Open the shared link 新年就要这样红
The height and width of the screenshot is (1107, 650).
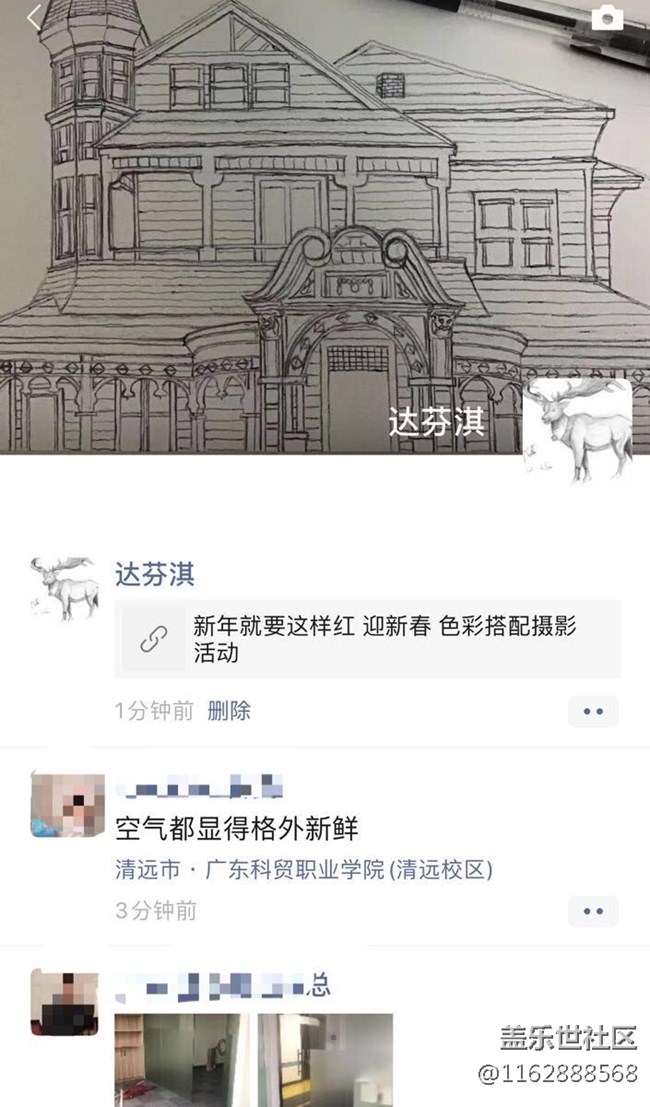(368, 639)
